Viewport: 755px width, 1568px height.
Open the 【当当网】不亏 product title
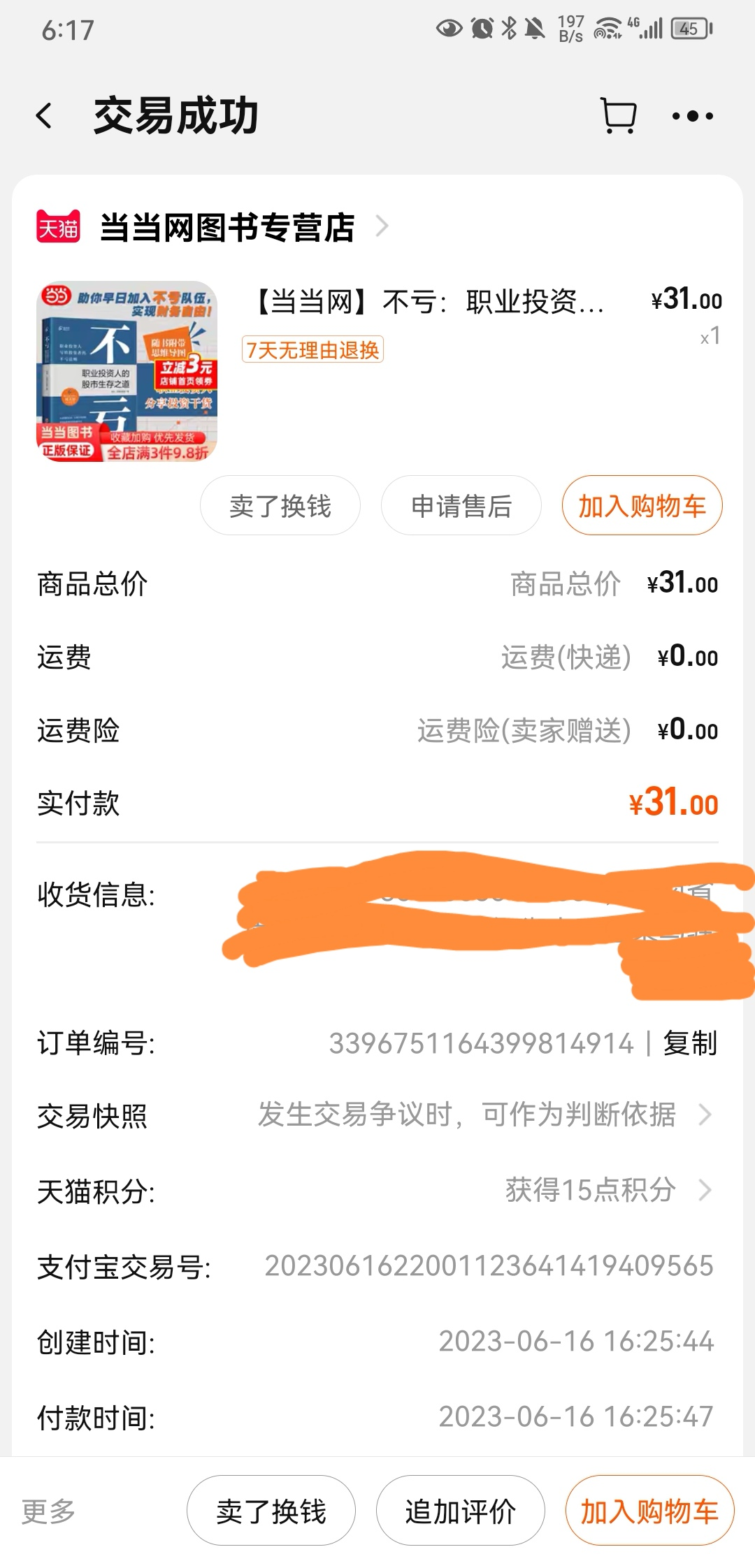[428, 303]
